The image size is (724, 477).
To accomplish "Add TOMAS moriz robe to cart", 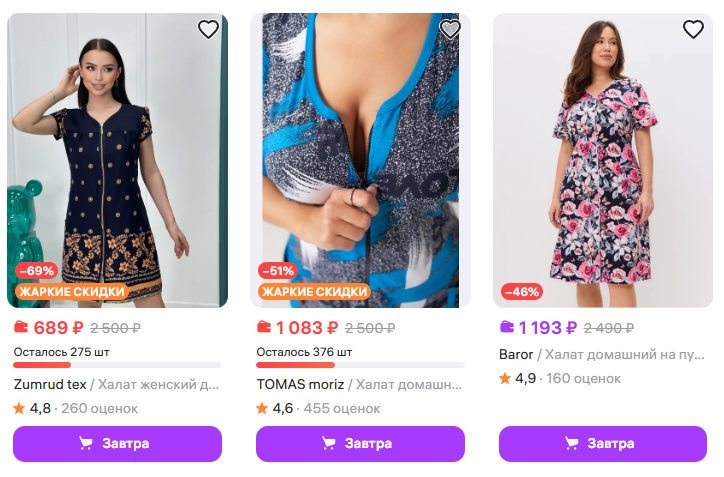I will coord(360,443).
